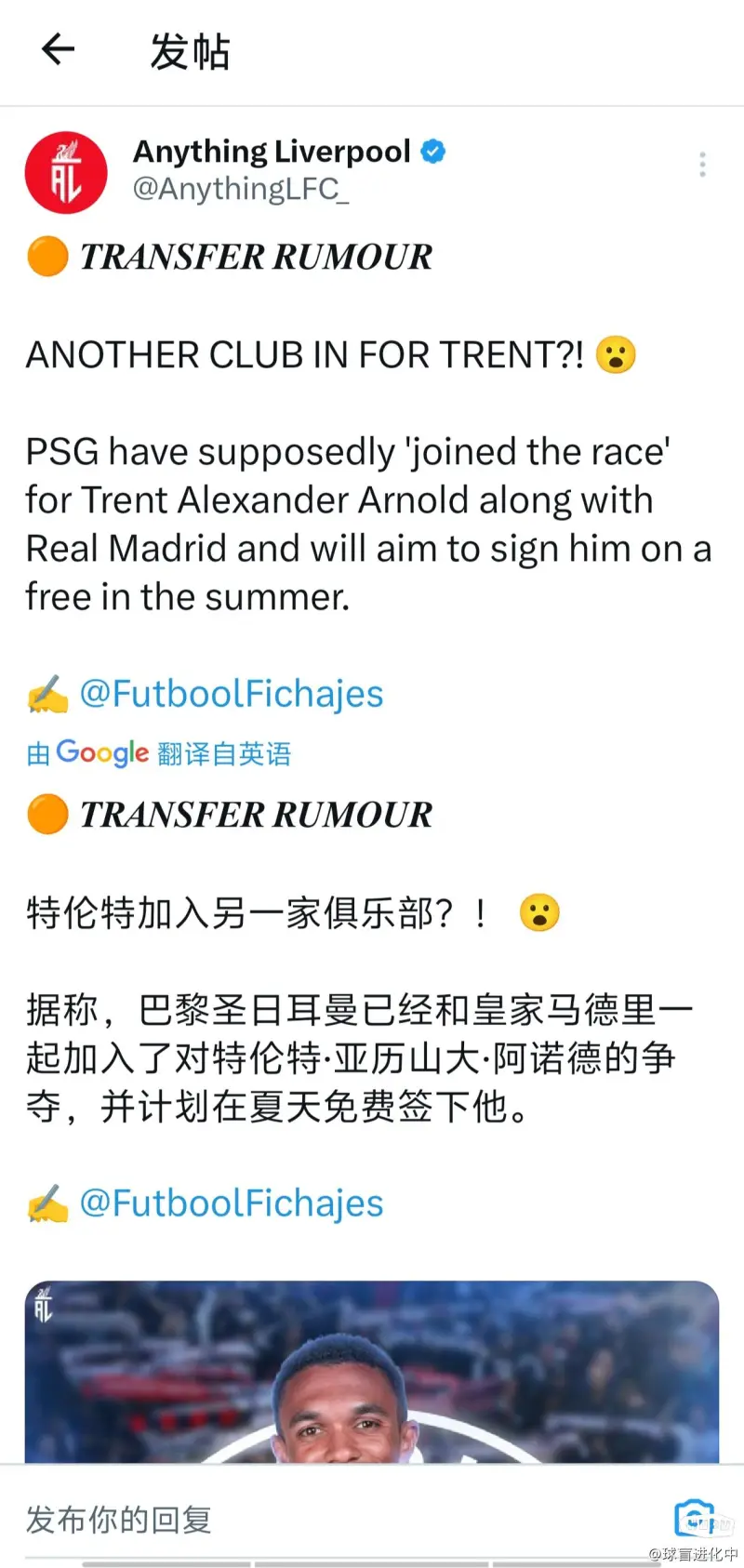Go back using the arrow
Viewport: 744px width, 1568px height.
58,49
